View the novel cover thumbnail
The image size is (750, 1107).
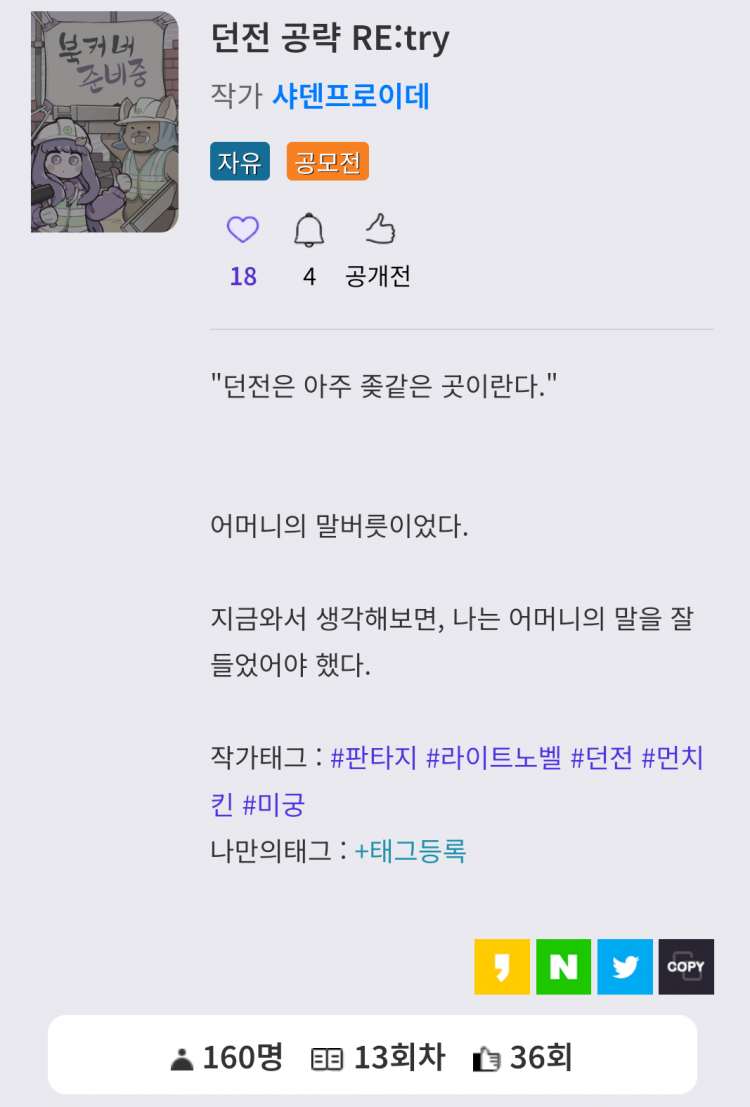pyautogui.click(x=104, y=120)
